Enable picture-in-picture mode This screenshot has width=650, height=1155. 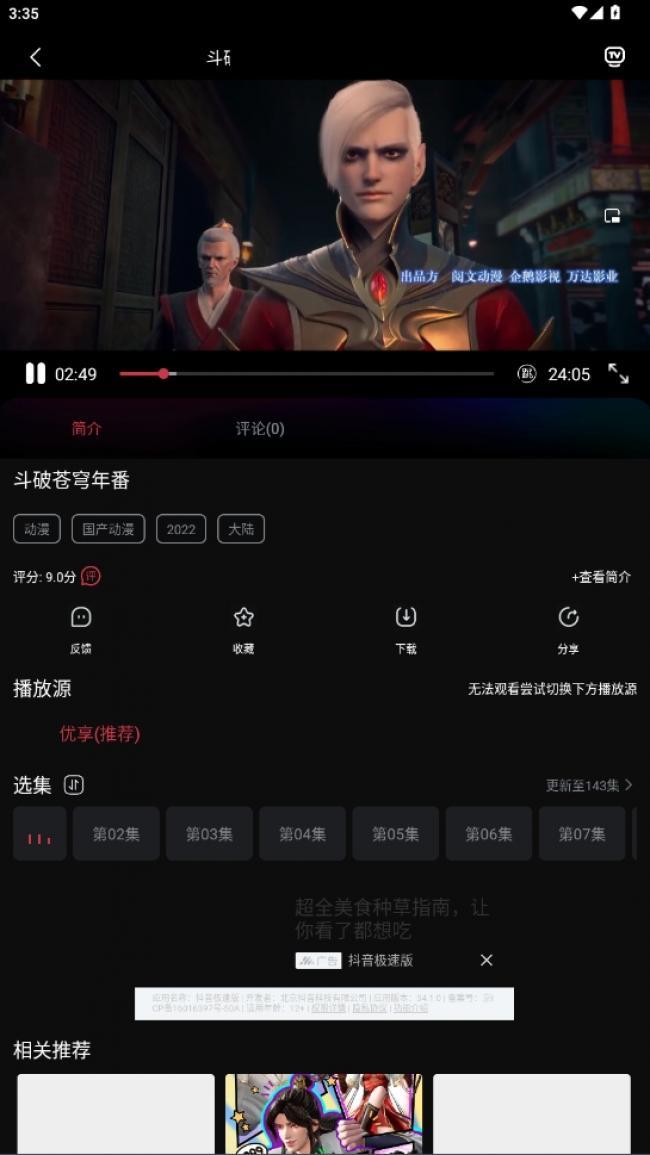(x=612, y=216)
